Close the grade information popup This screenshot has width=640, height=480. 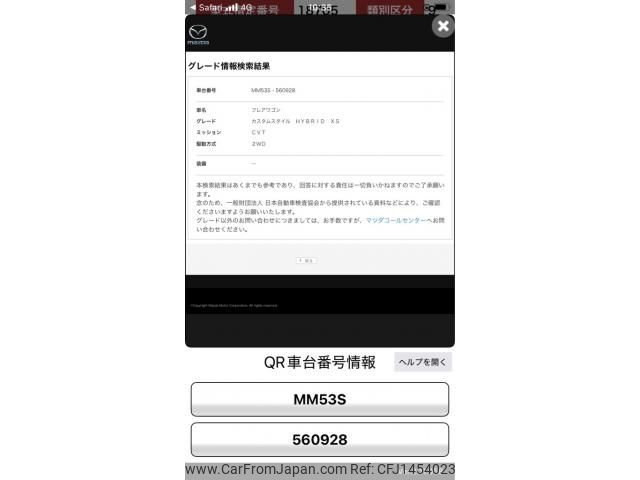[x=443, y=26]
